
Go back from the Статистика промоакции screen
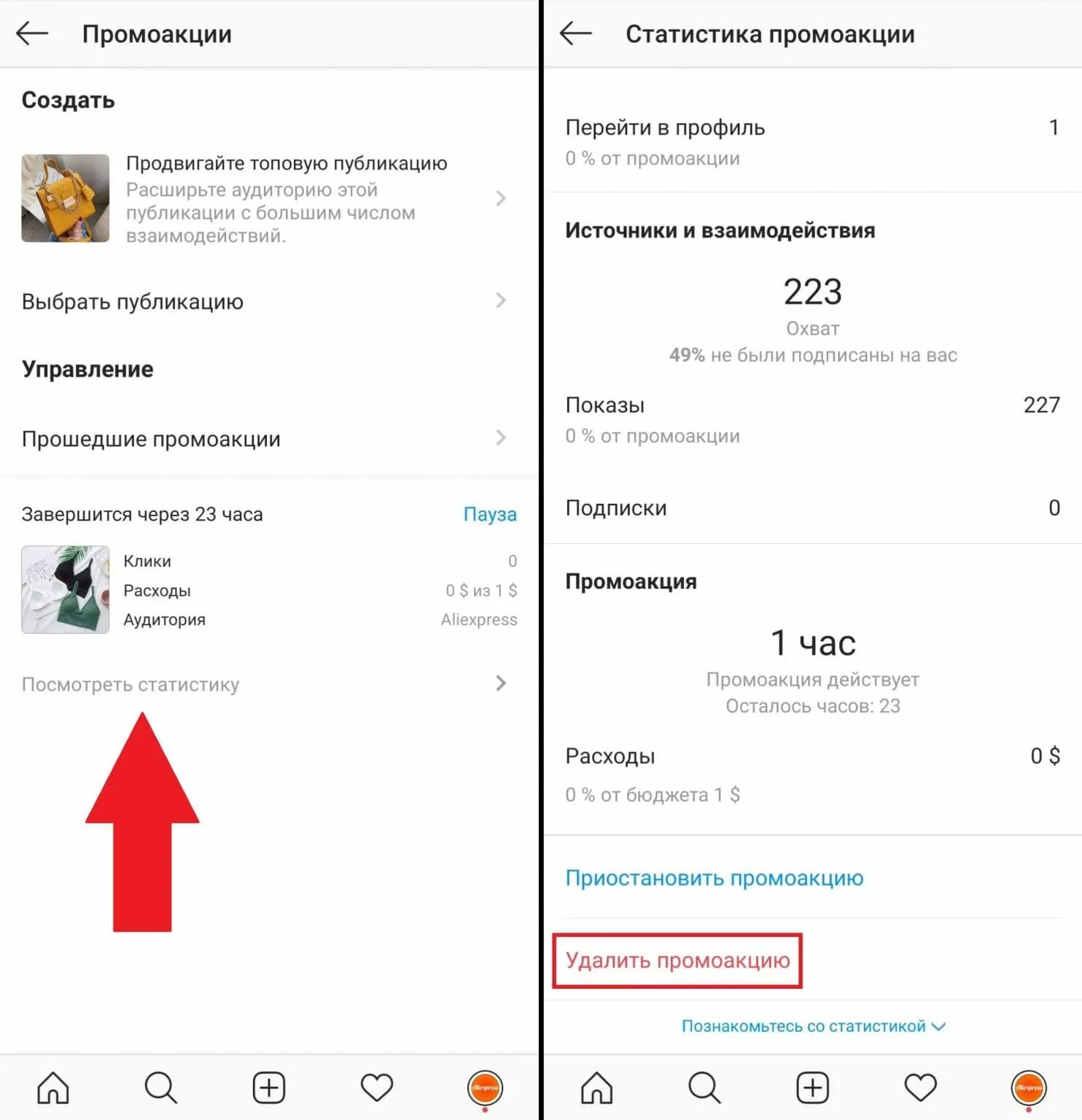point(576,34)
